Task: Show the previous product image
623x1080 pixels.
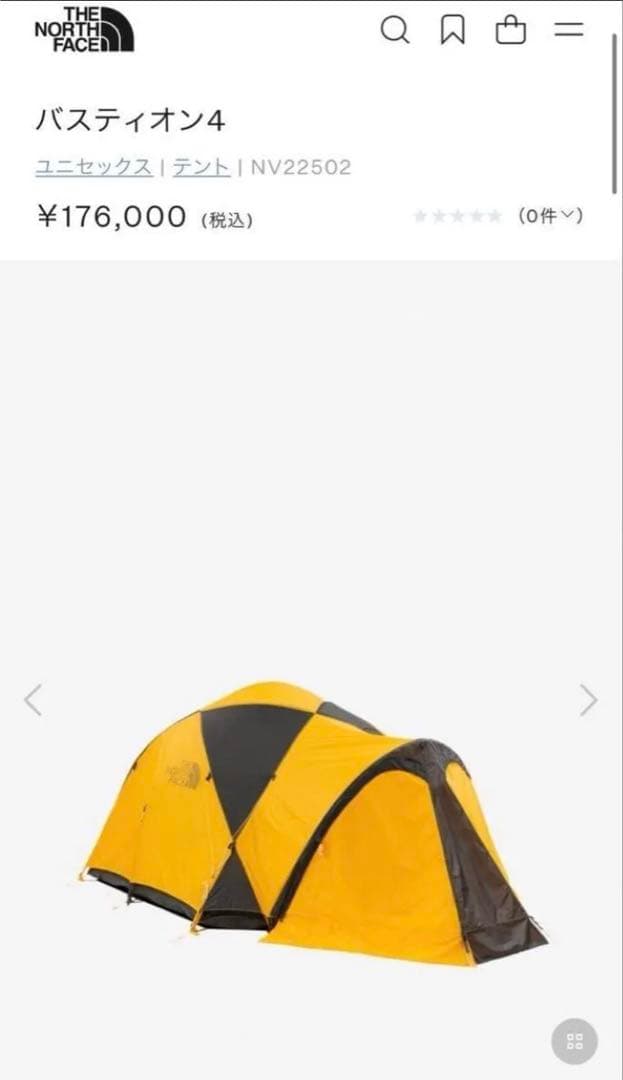Action: click(x=33, y=700)
